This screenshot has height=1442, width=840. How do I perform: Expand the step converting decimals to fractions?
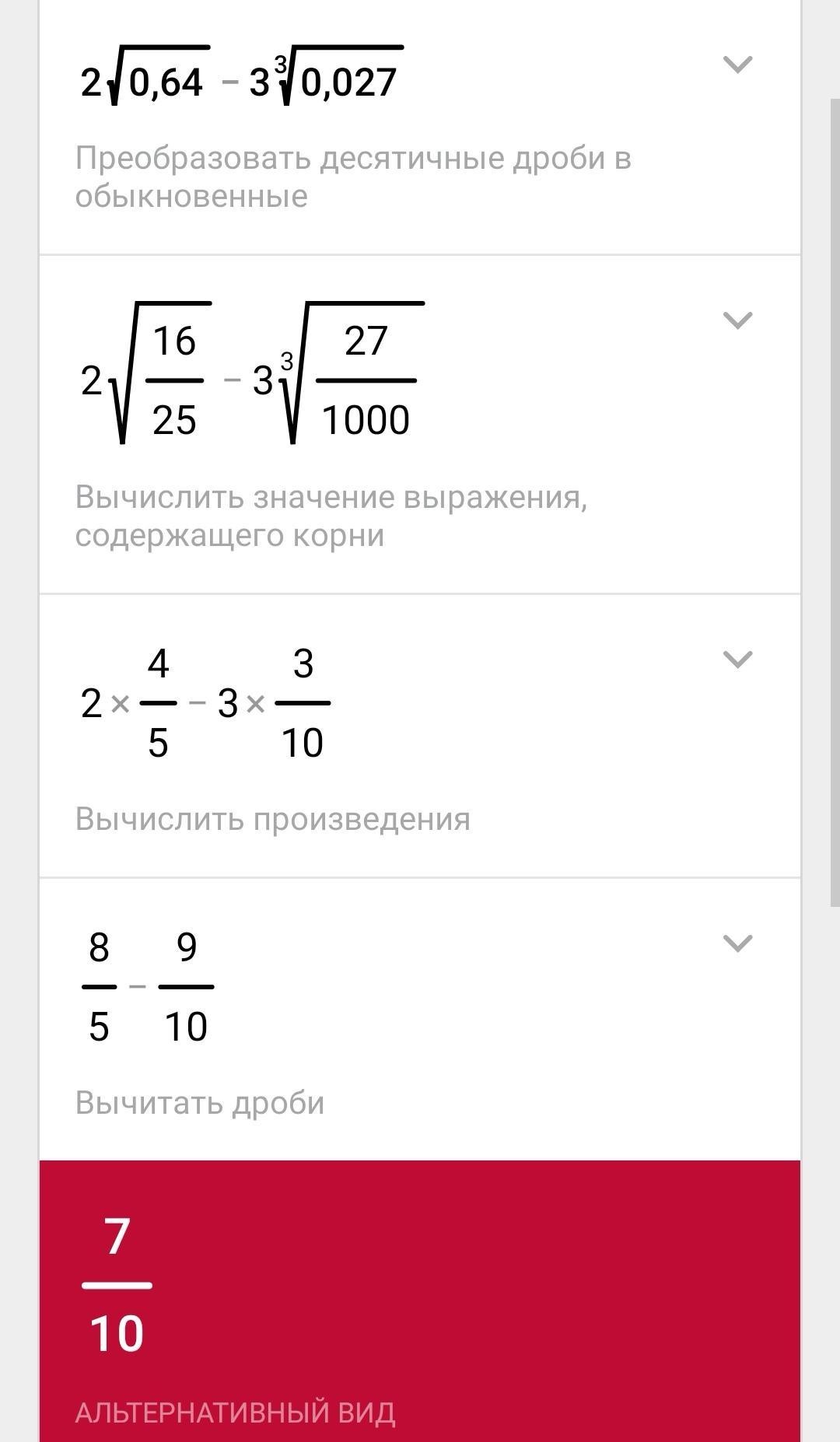pos(737,64)
